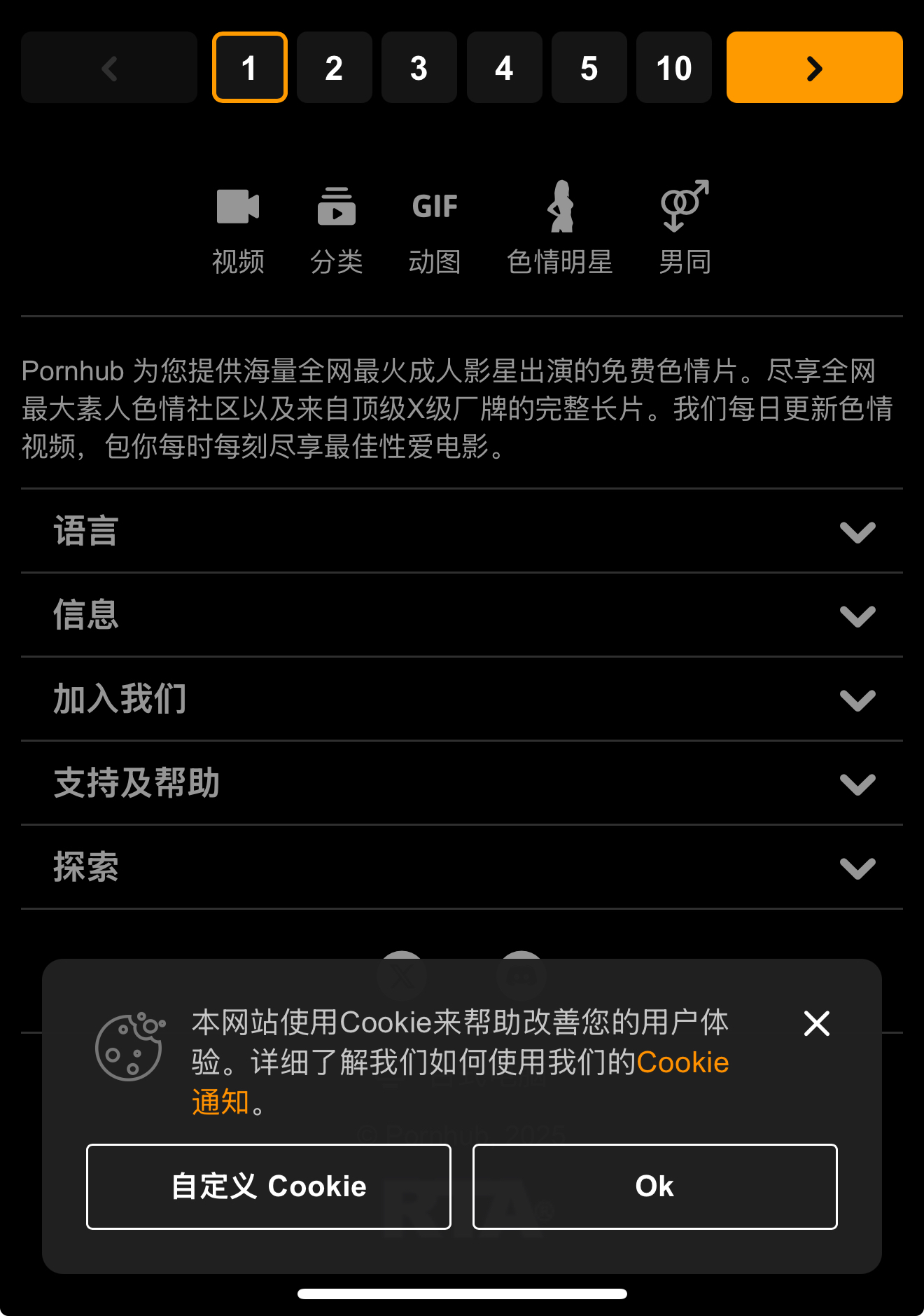Jump to page 3
The width and height of the screenshot is (924, 1316).
[x=419, y=68]
